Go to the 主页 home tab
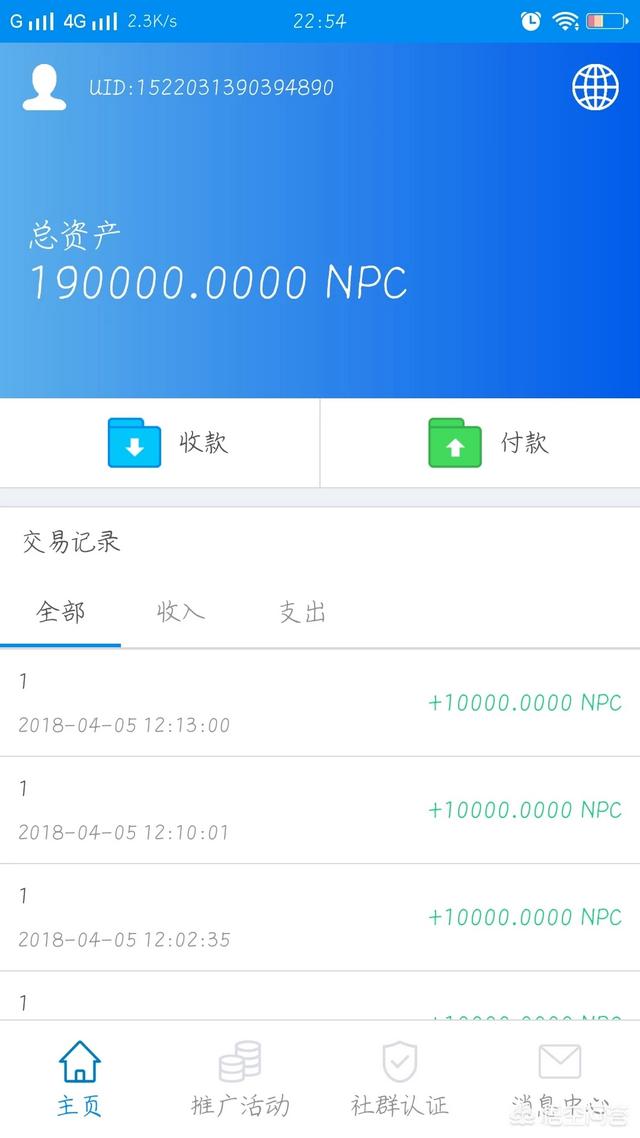Image resolution: width=640 pixels, height=1138 pixels. 79,1078
